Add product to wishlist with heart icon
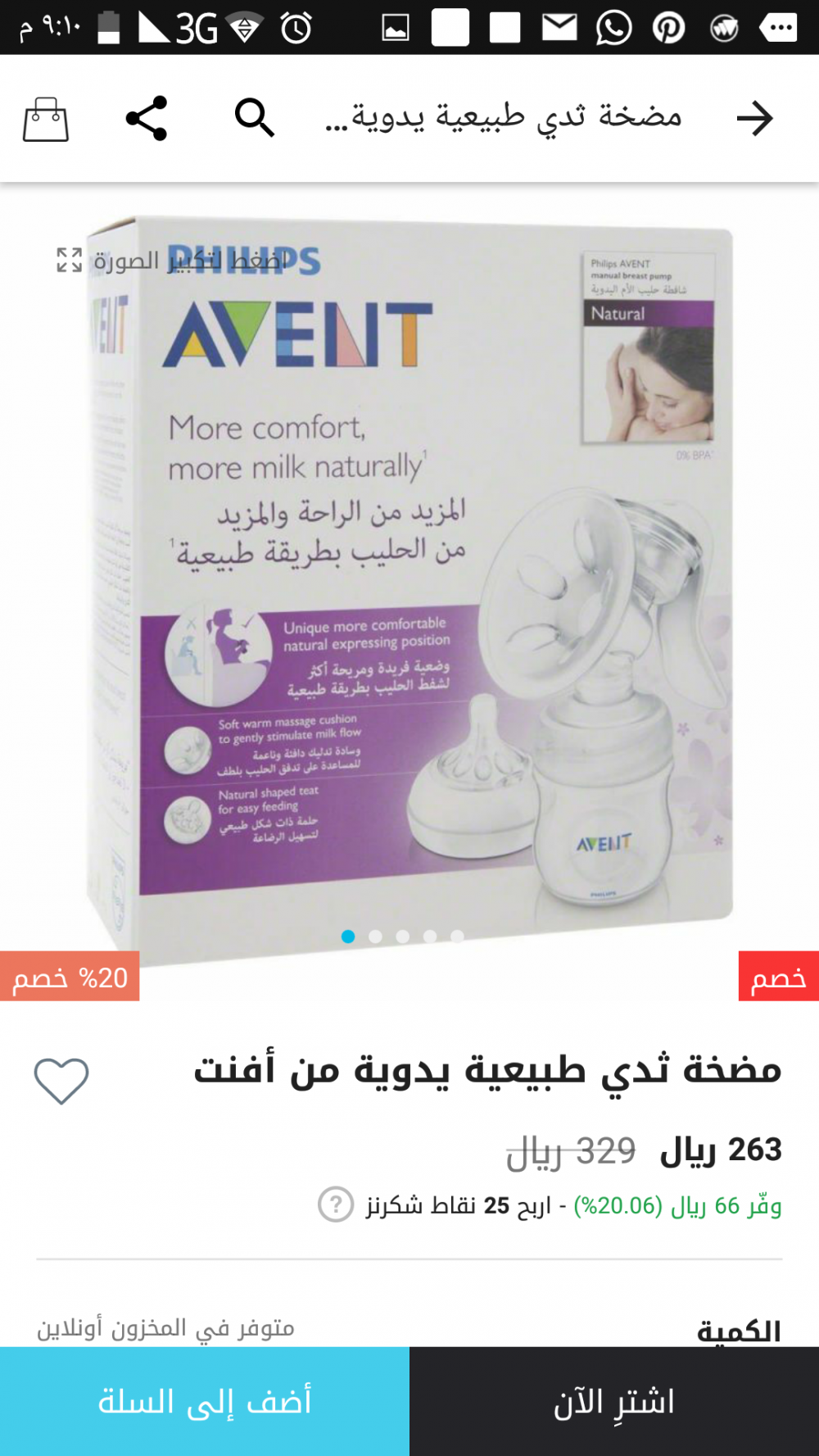 61,1080
